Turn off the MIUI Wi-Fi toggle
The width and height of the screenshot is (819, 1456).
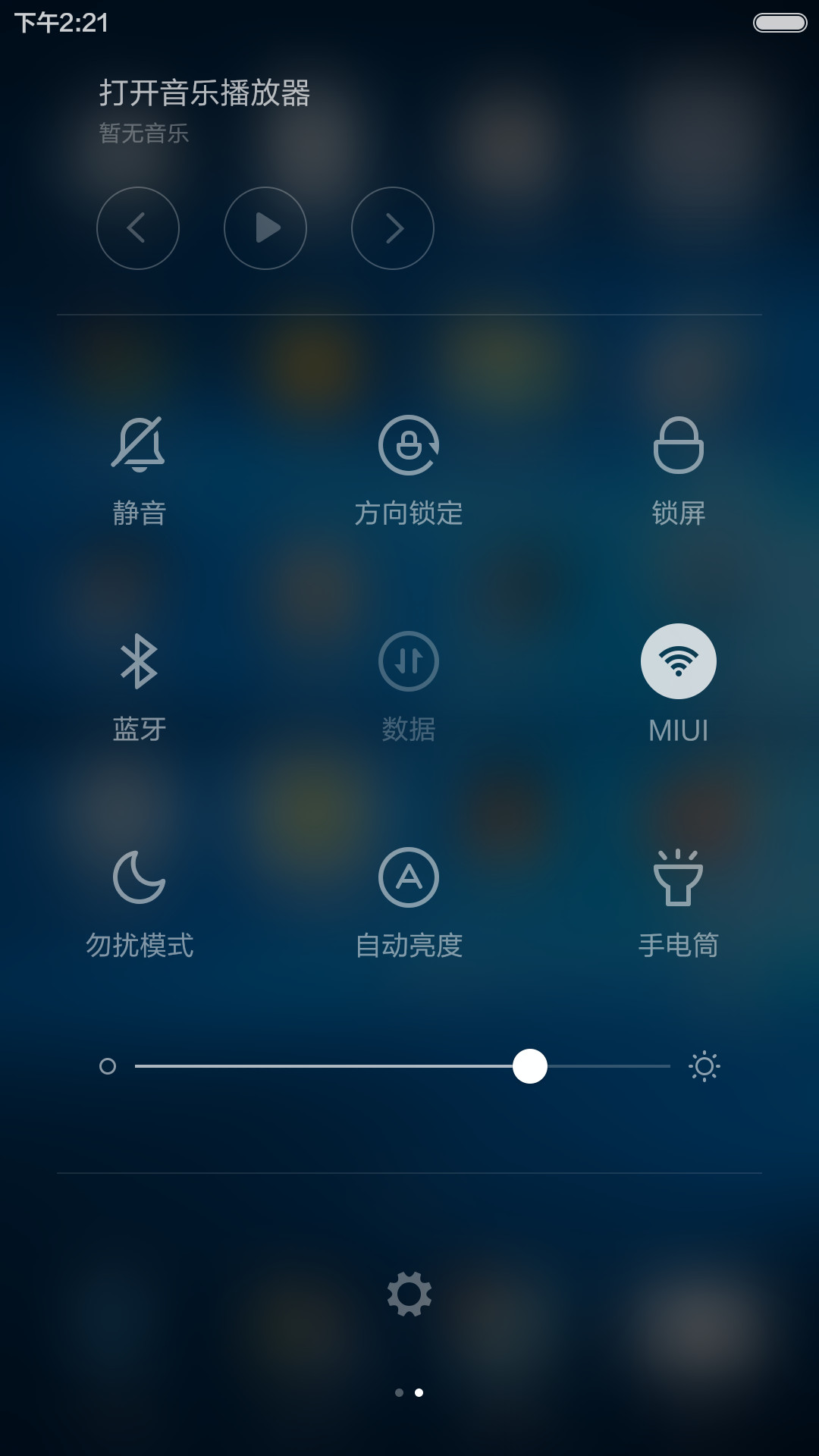tap(679, 661)
